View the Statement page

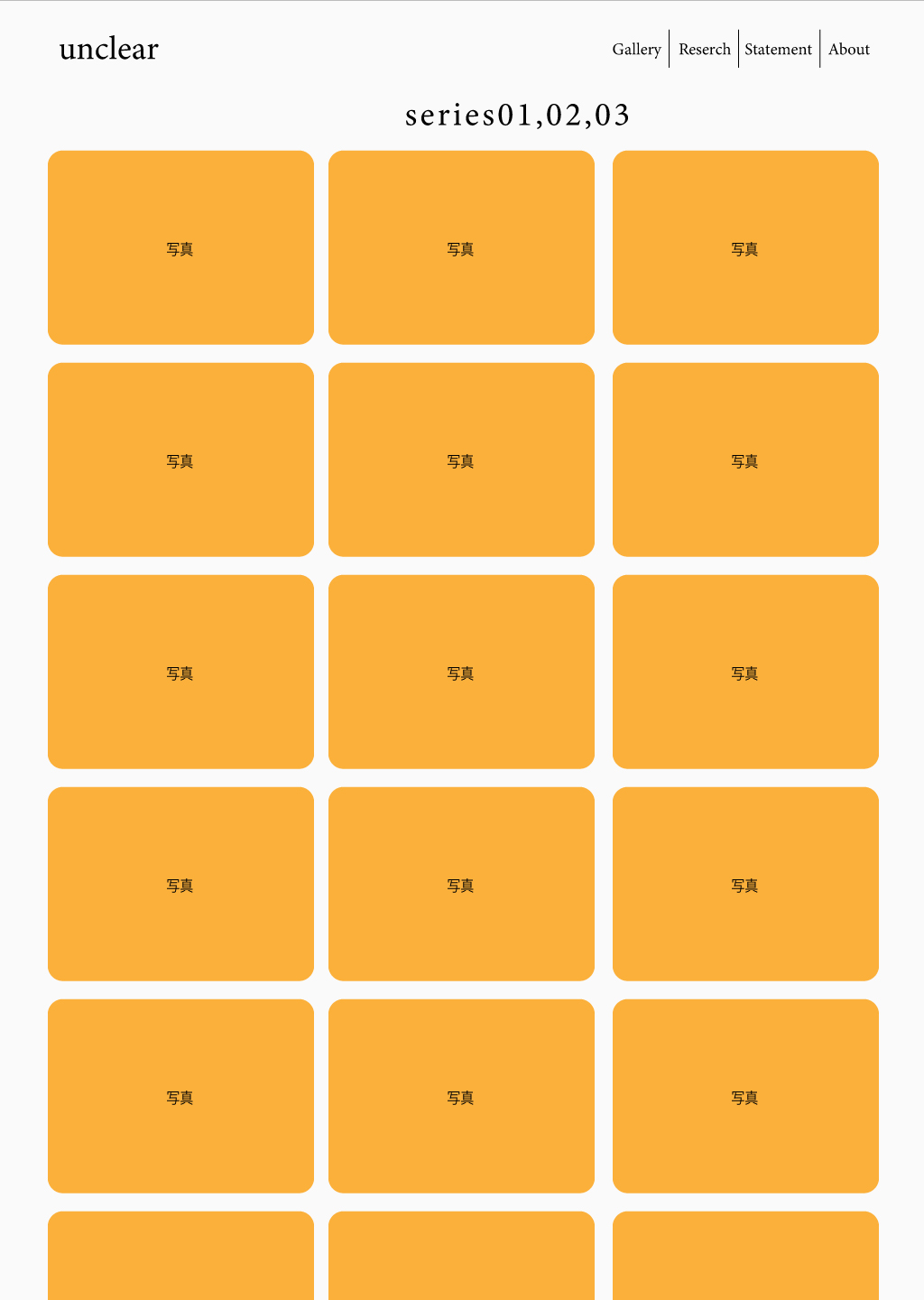pos(778,50)
